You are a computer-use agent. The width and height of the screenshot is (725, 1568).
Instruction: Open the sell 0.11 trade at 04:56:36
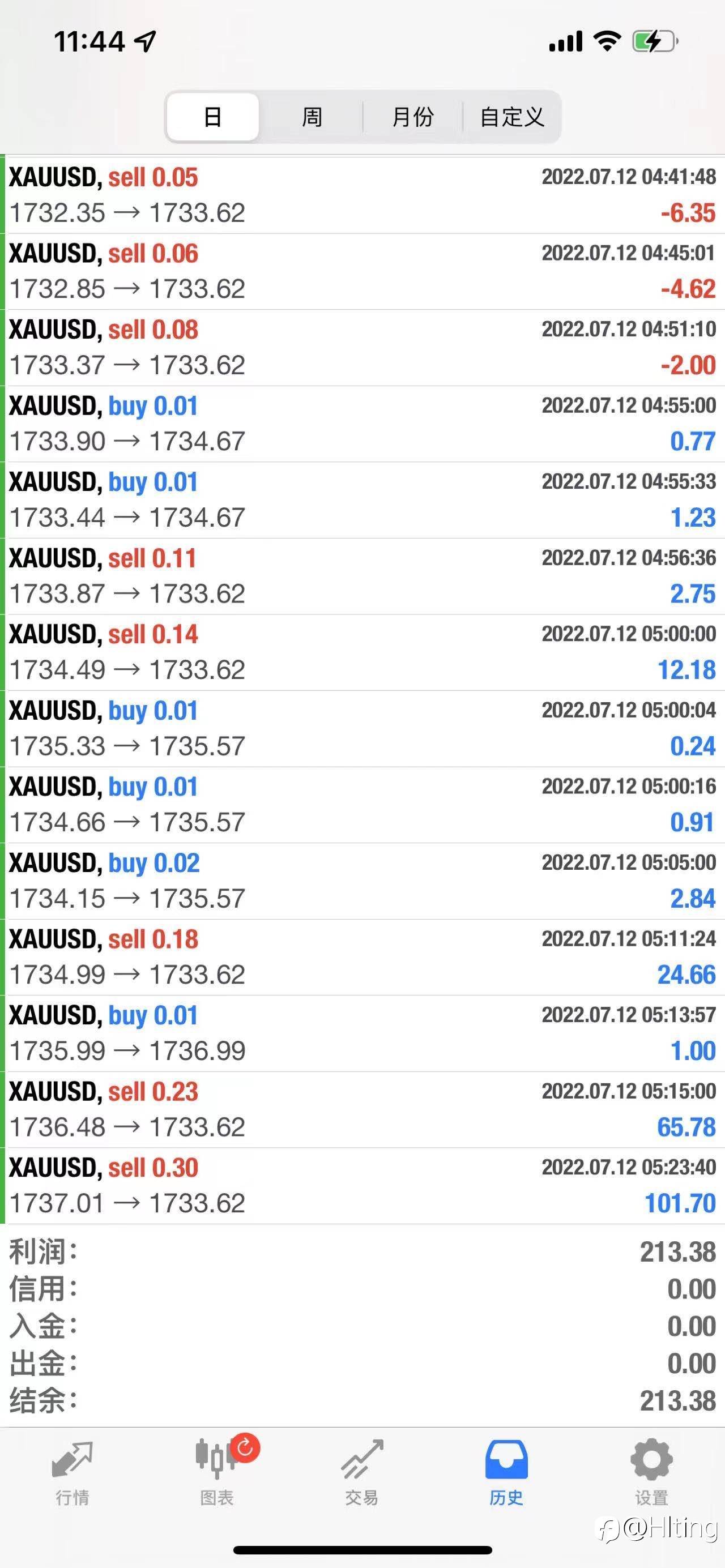click(x=362, y=576)
